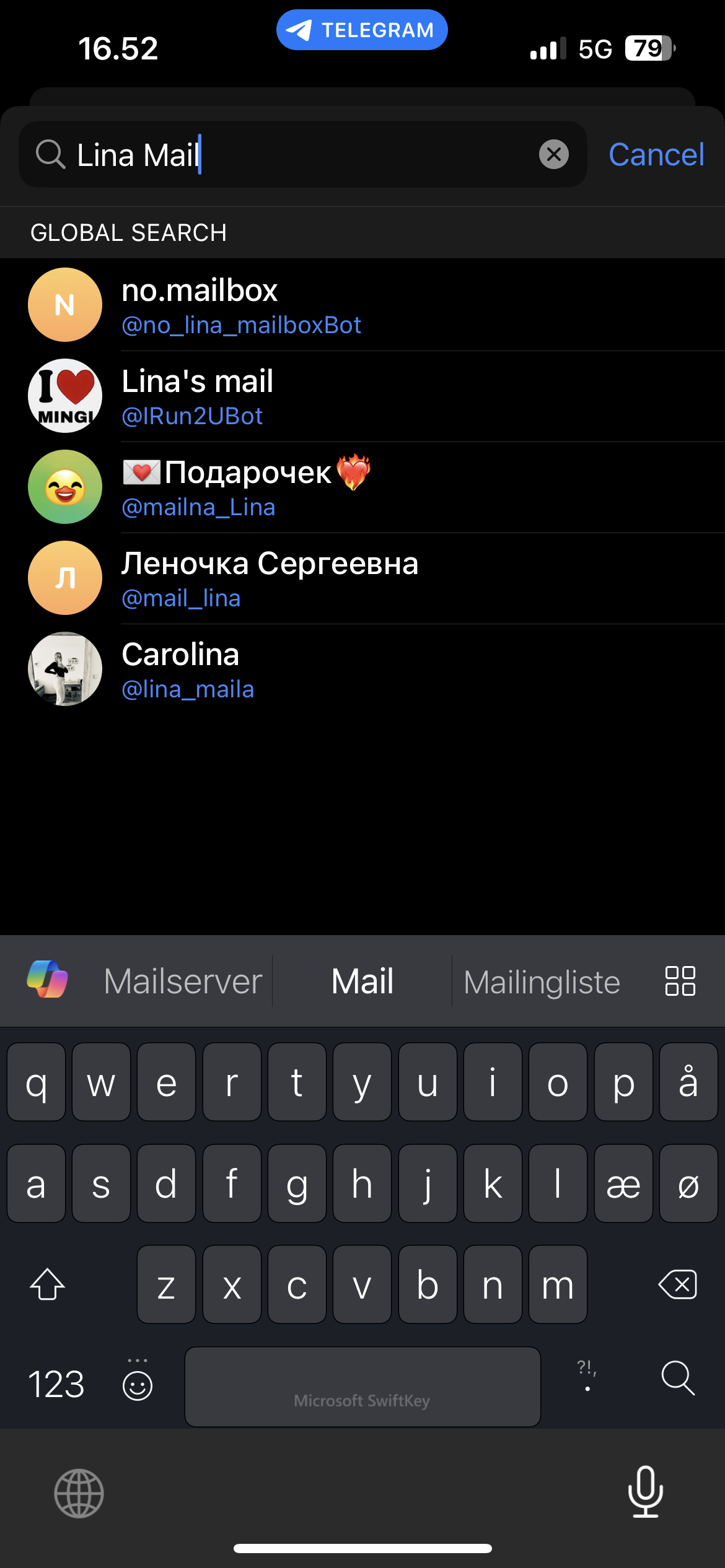Hit the backspace key
725x1568 pixels.
678,1284
